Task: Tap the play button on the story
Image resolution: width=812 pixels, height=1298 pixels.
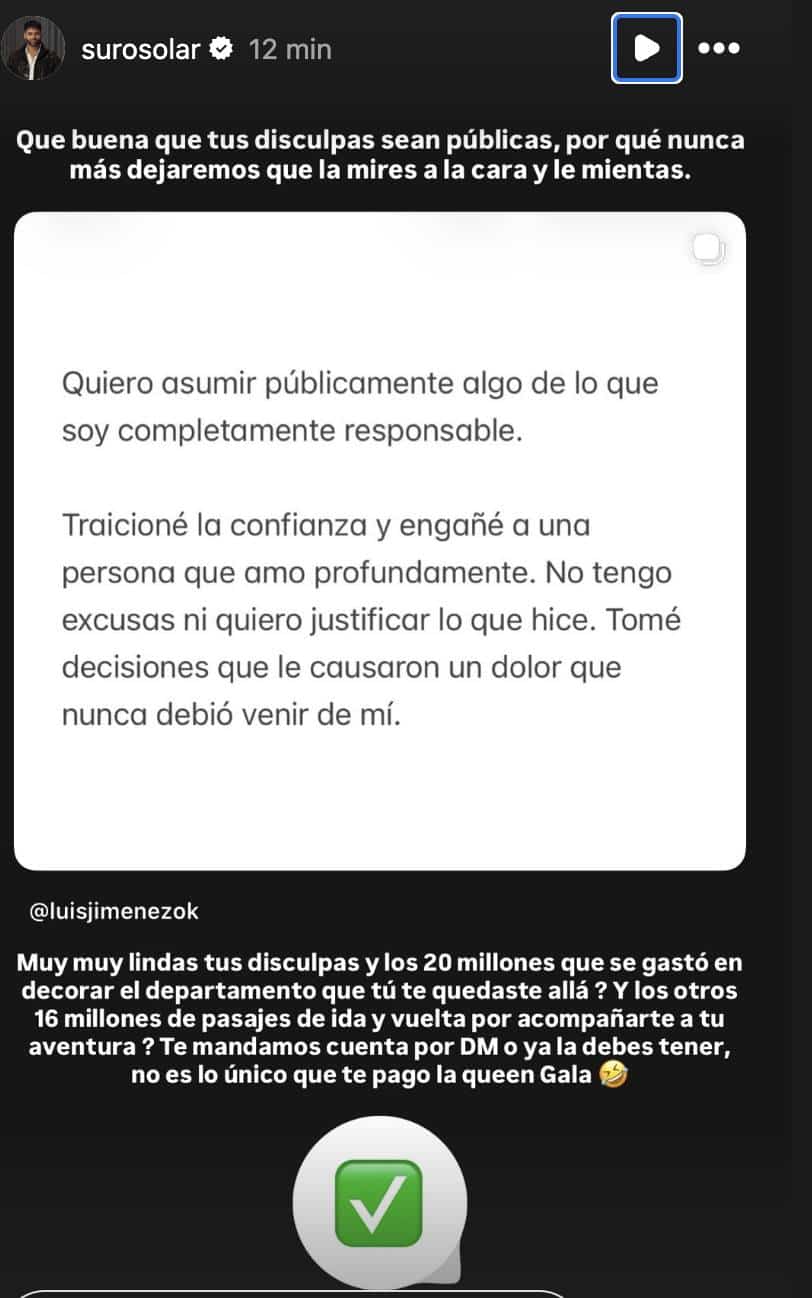Action: (647, 48)
